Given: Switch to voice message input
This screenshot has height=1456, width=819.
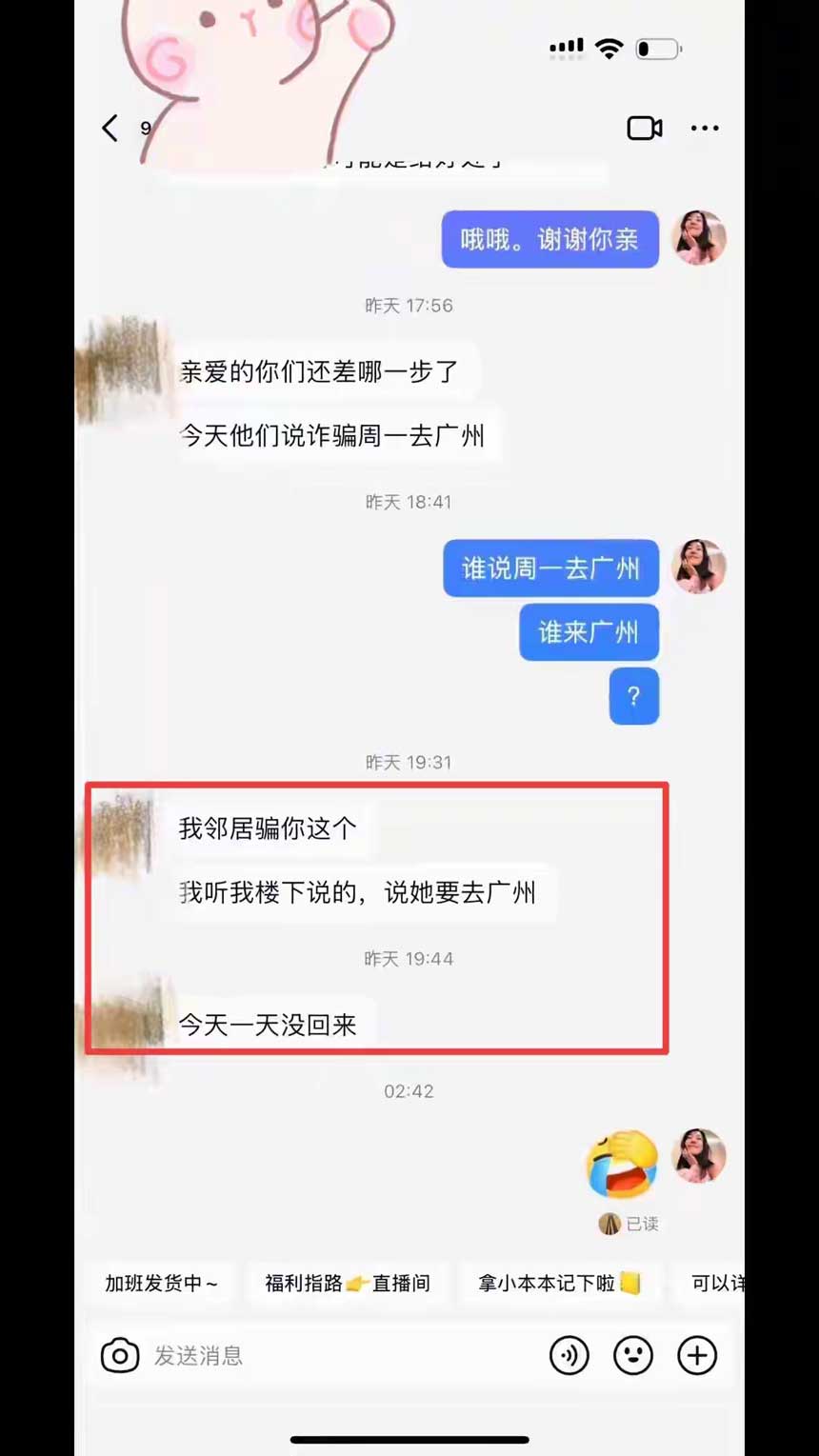Looking at the screenshot, I should point(569,1355).
